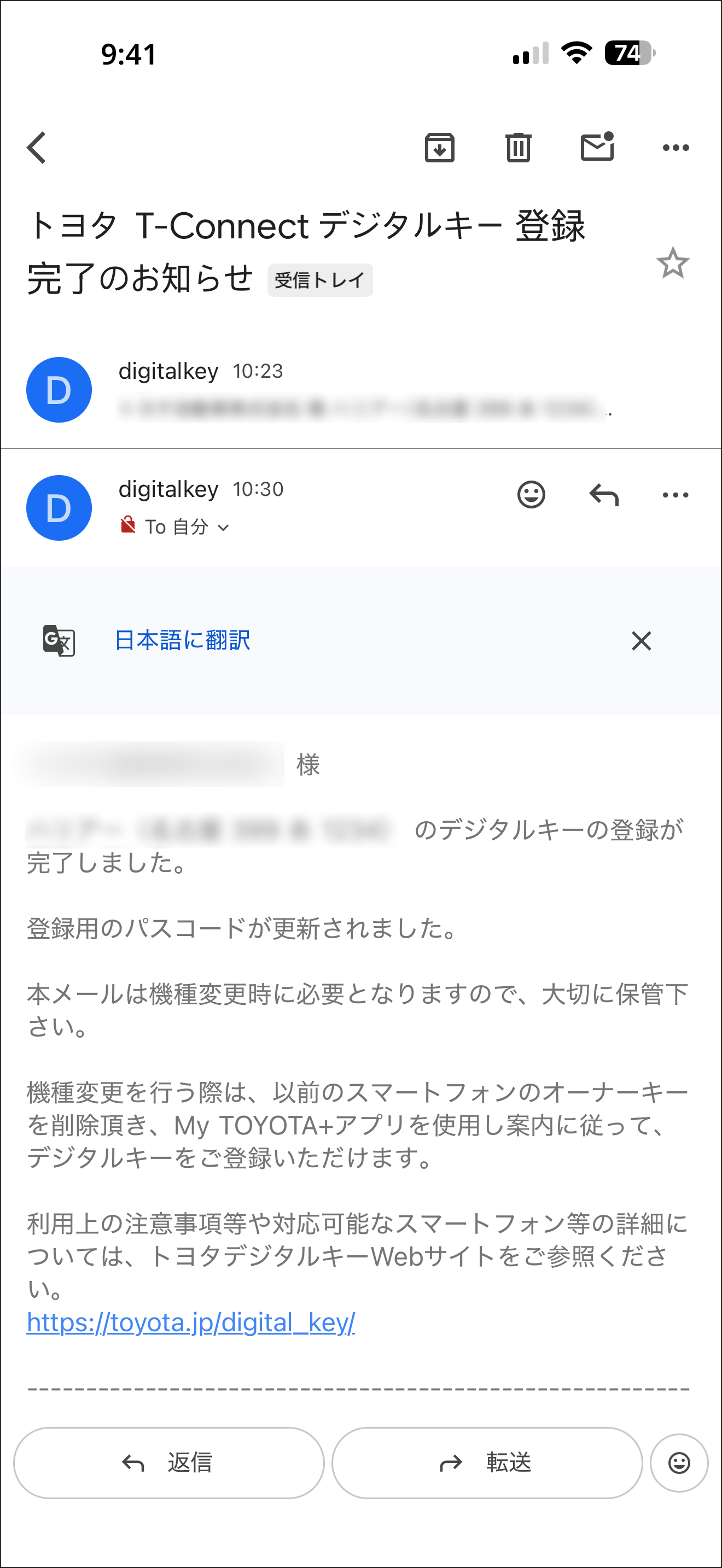Viewport: 722px width, 1568px height.
Task: Translate the email with 日本語に翻訳
Action: pyautogui.click(x=183, y=640)
